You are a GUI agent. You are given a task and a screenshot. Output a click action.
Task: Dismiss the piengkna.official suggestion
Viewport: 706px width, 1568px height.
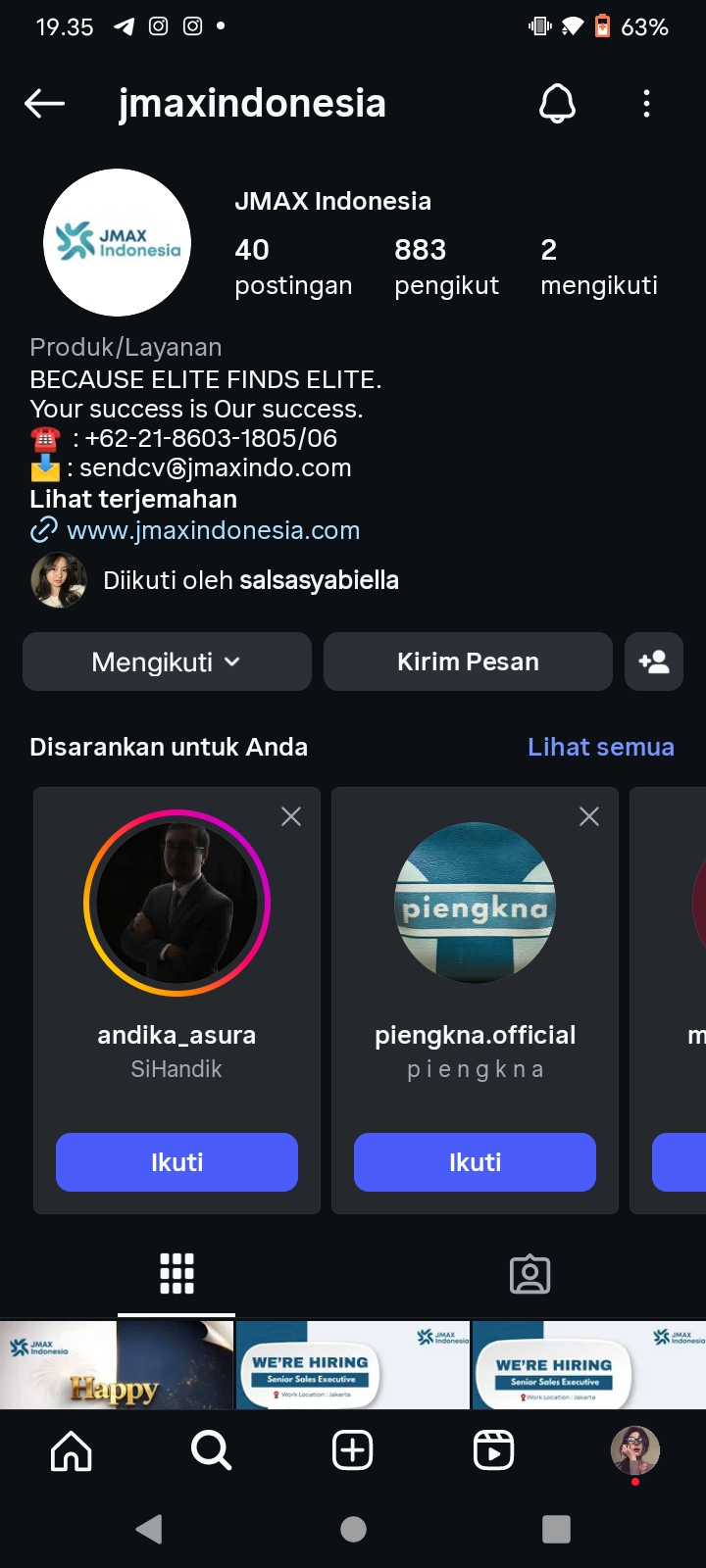pyautogui.click(x=589, y=816)
